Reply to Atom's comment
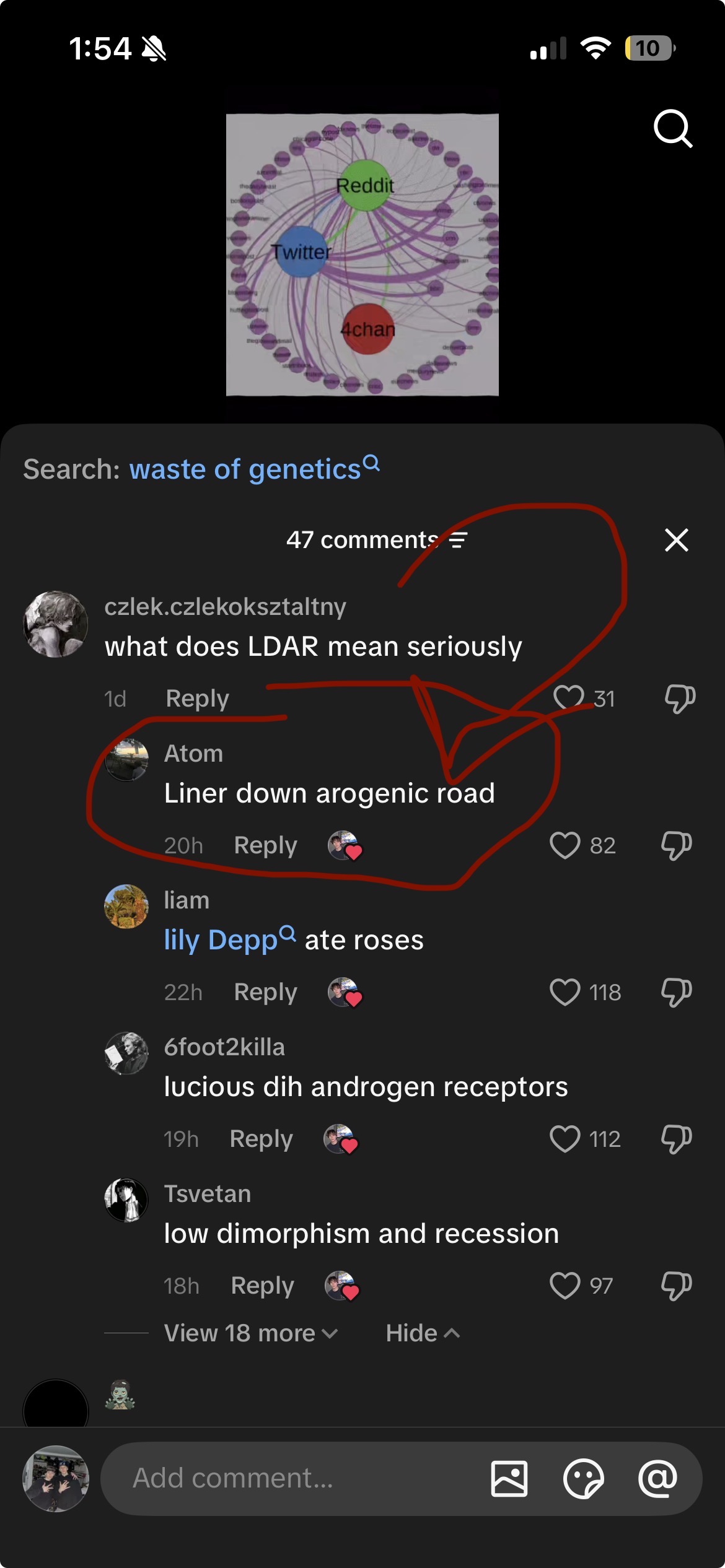The height and width of the screenshot is (1568, 725). pos(265,845)
